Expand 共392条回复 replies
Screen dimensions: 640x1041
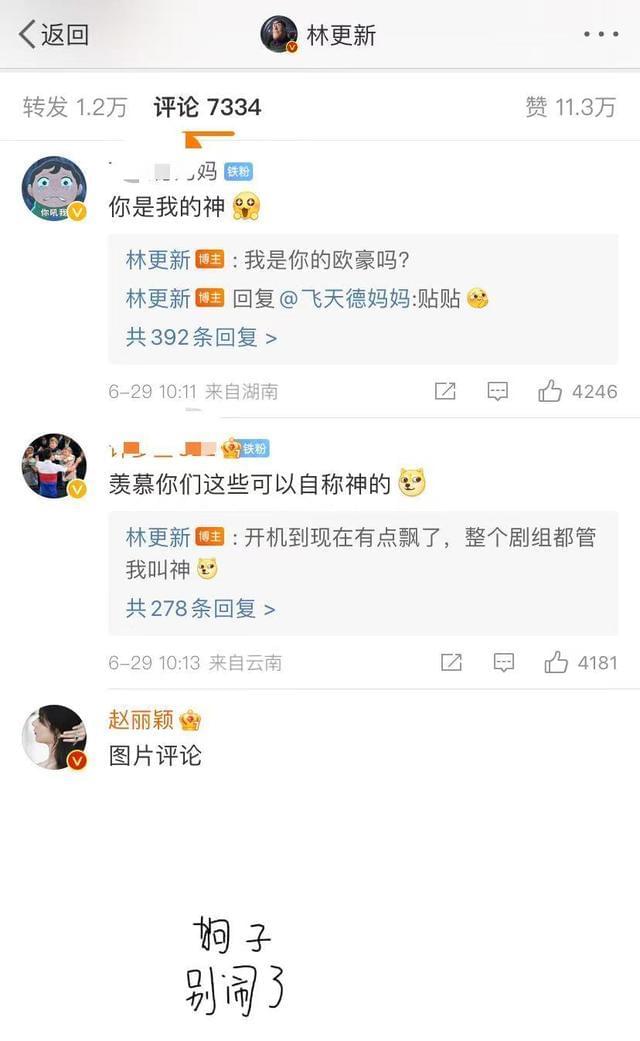[201, 337]
